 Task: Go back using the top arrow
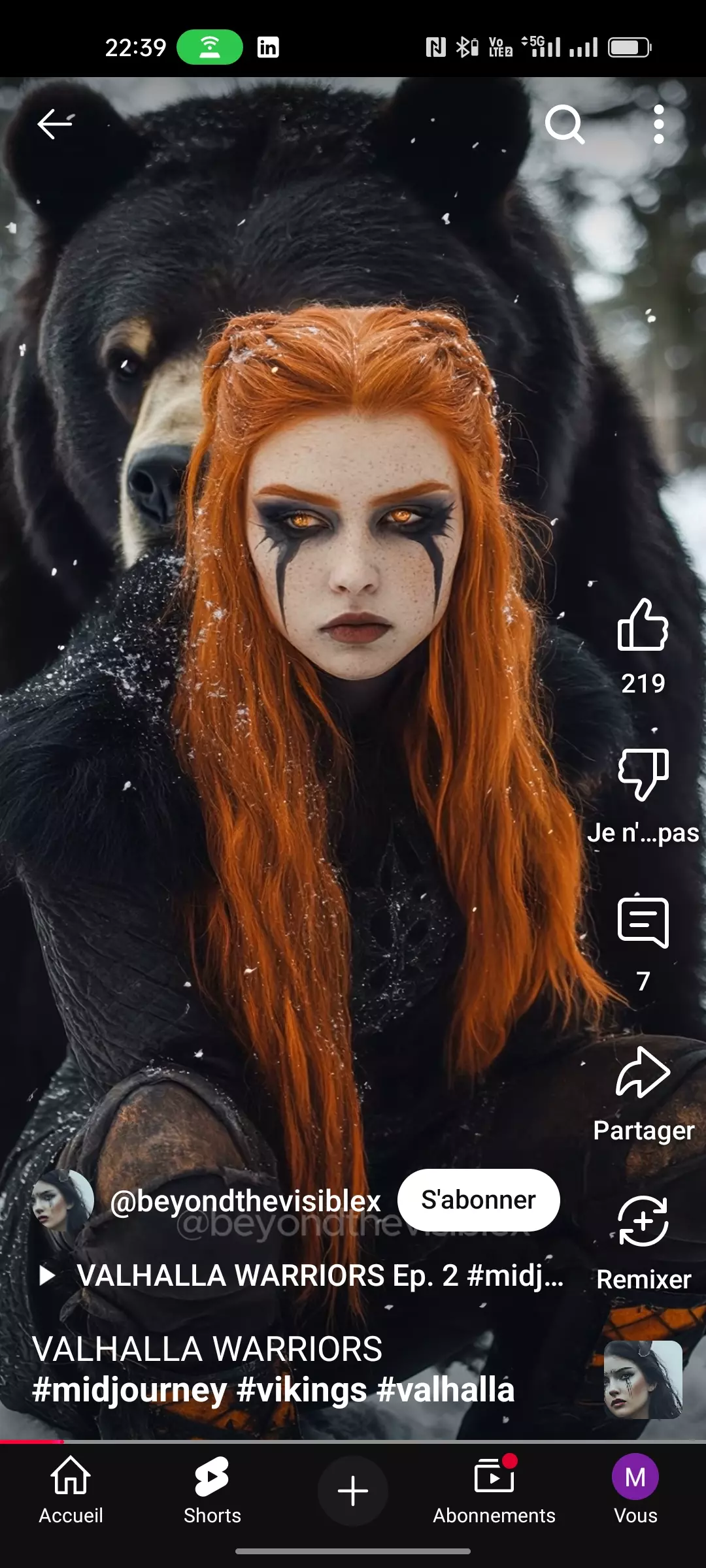54,124
